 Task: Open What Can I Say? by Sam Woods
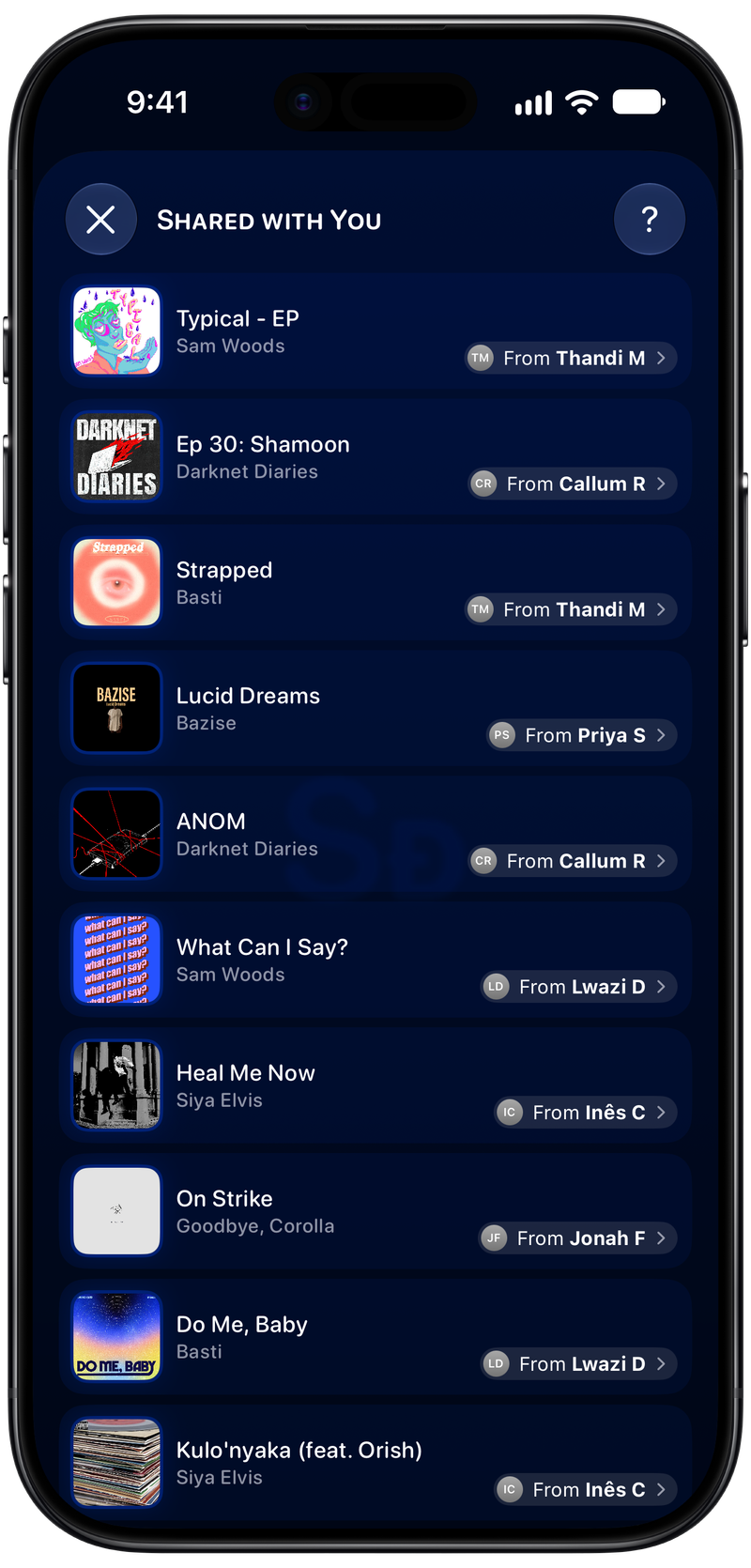[x=375, y=961]
